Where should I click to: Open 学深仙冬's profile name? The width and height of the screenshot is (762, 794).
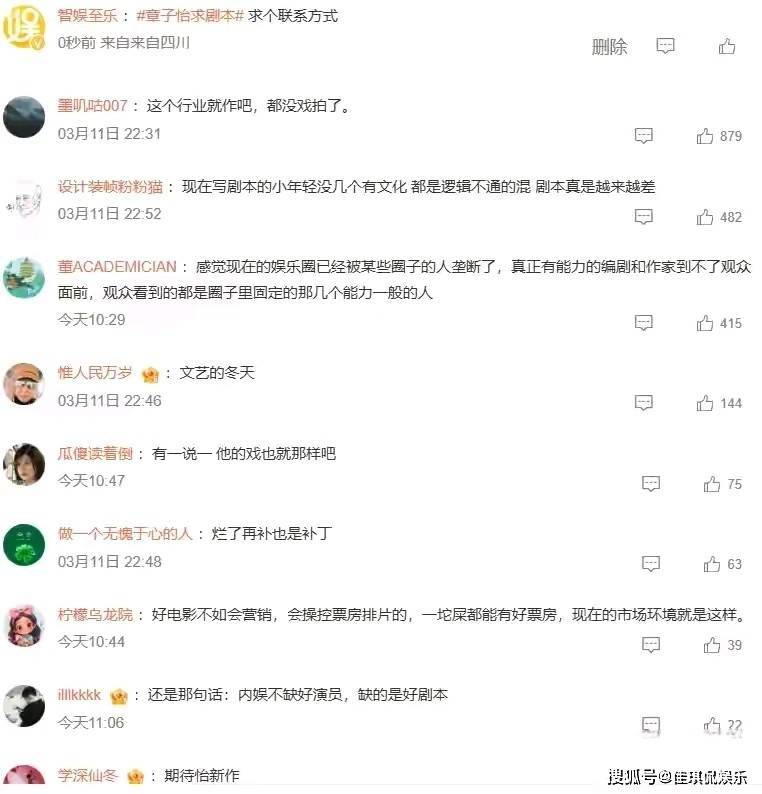pos(88,775)
